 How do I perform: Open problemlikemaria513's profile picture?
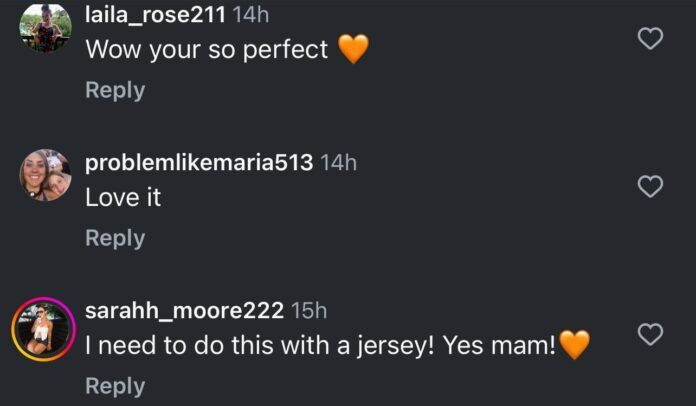(x=45, y=176)
